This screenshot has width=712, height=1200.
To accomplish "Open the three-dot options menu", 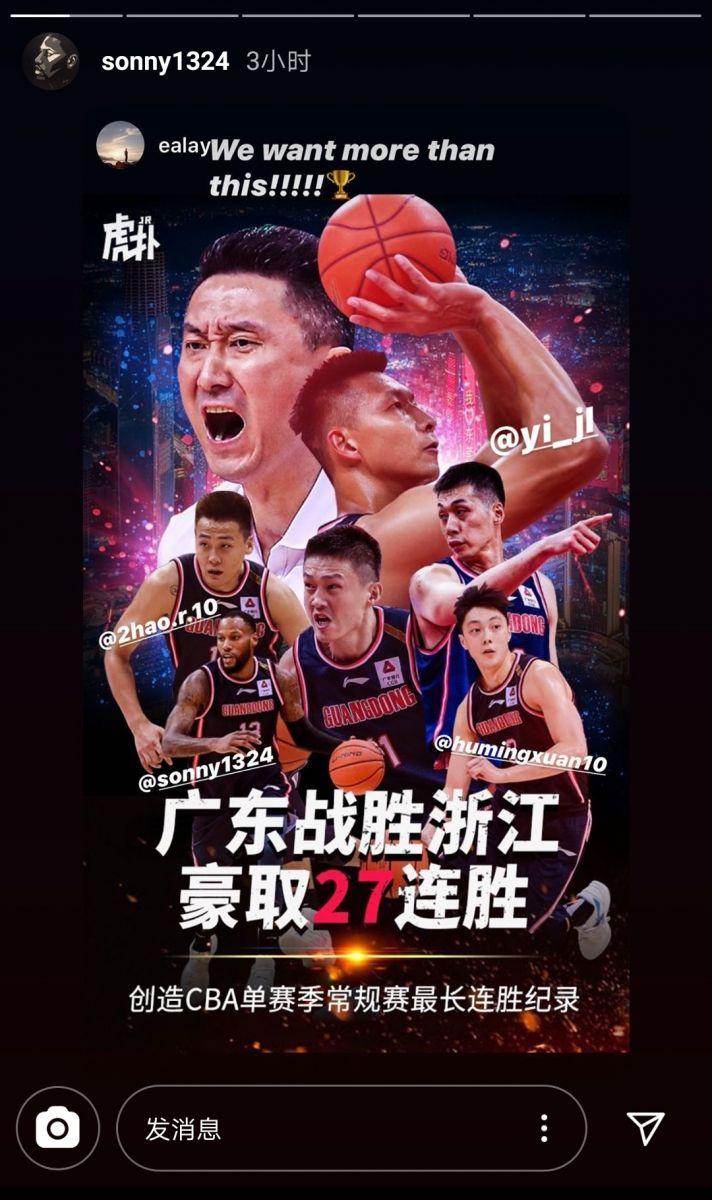I will click(x=543, y=1129).
